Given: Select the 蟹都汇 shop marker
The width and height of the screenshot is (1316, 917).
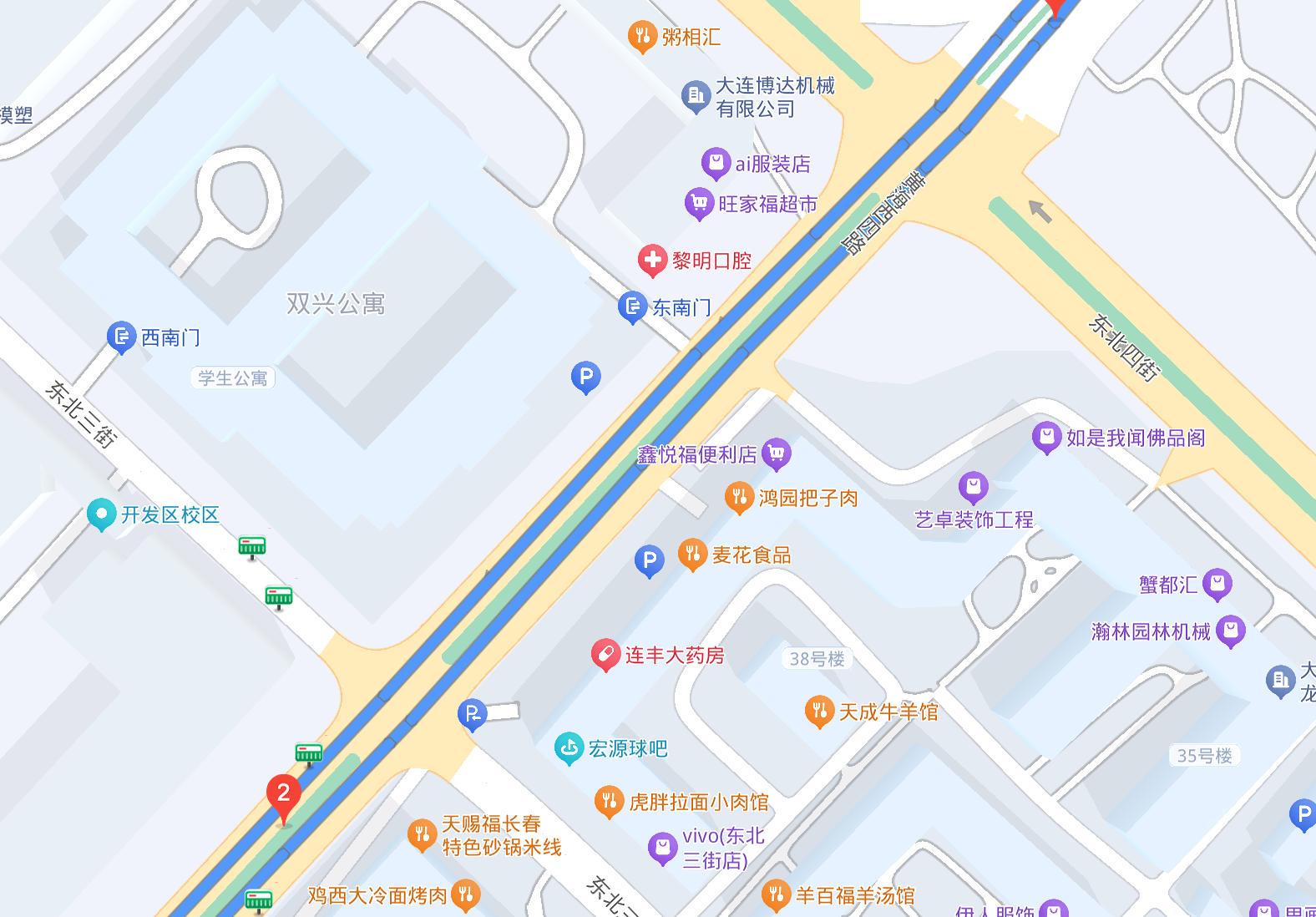Looking at the screenshot, I should 1217,584.
